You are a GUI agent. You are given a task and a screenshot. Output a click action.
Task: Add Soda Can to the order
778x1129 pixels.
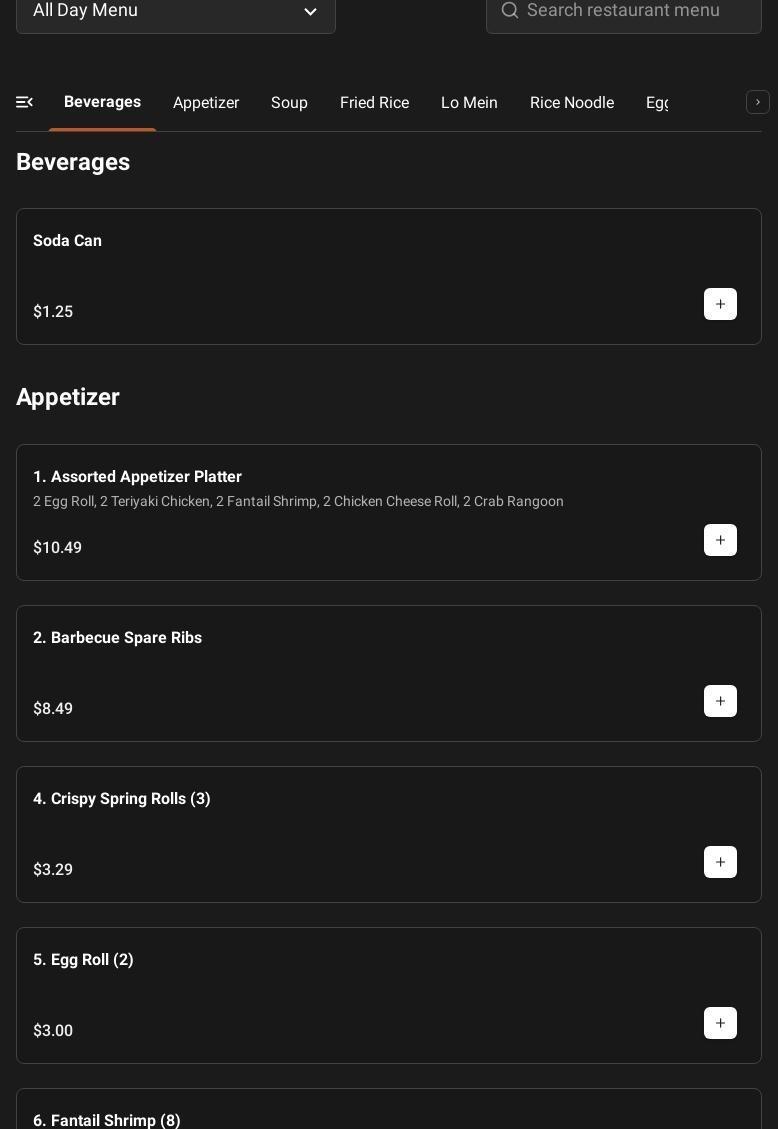(x=720, y=304)
